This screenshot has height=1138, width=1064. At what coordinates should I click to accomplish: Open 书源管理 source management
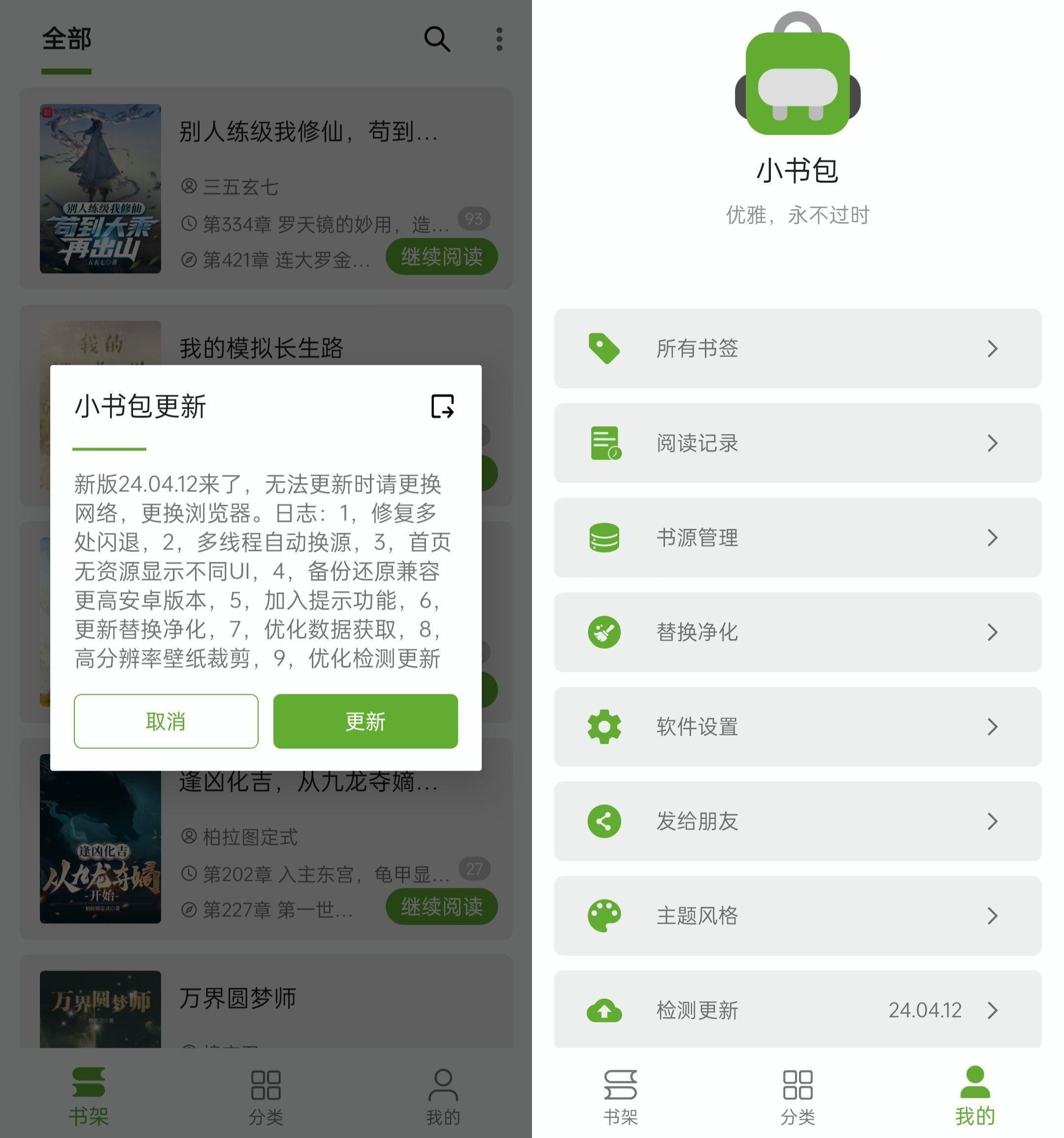[797, 538]
